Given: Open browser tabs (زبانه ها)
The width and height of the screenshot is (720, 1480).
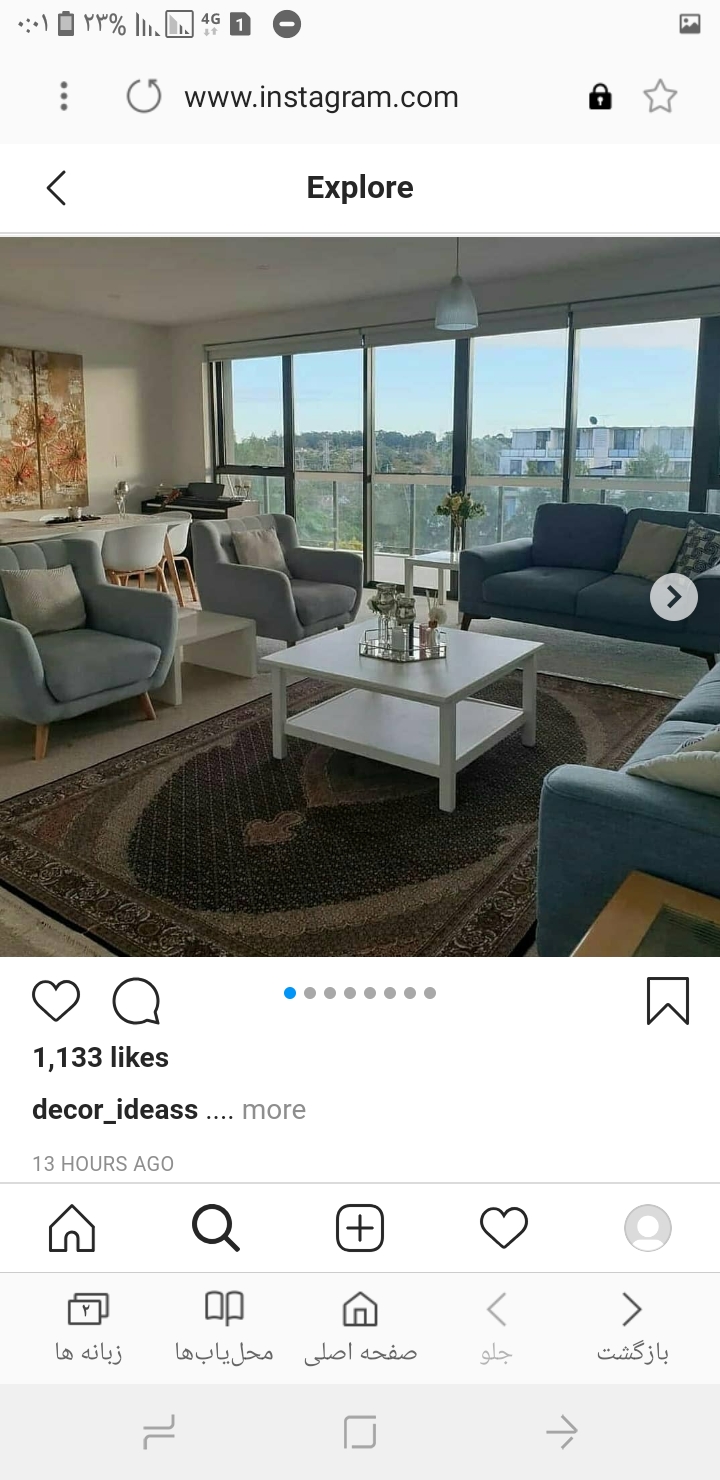Looking at the screenshot, I should [x=88, y=1327].
